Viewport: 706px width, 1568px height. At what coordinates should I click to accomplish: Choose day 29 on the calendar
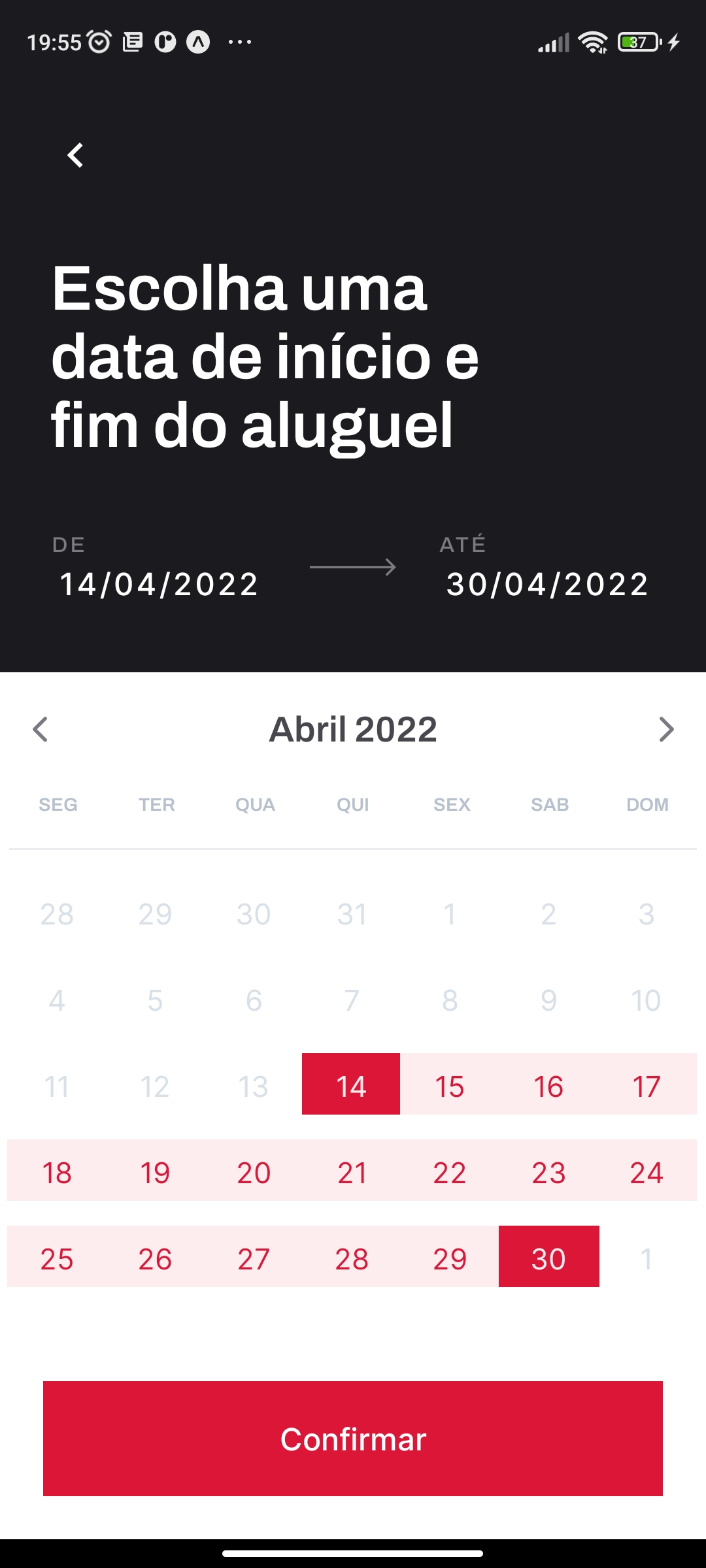click(450, 1258)
